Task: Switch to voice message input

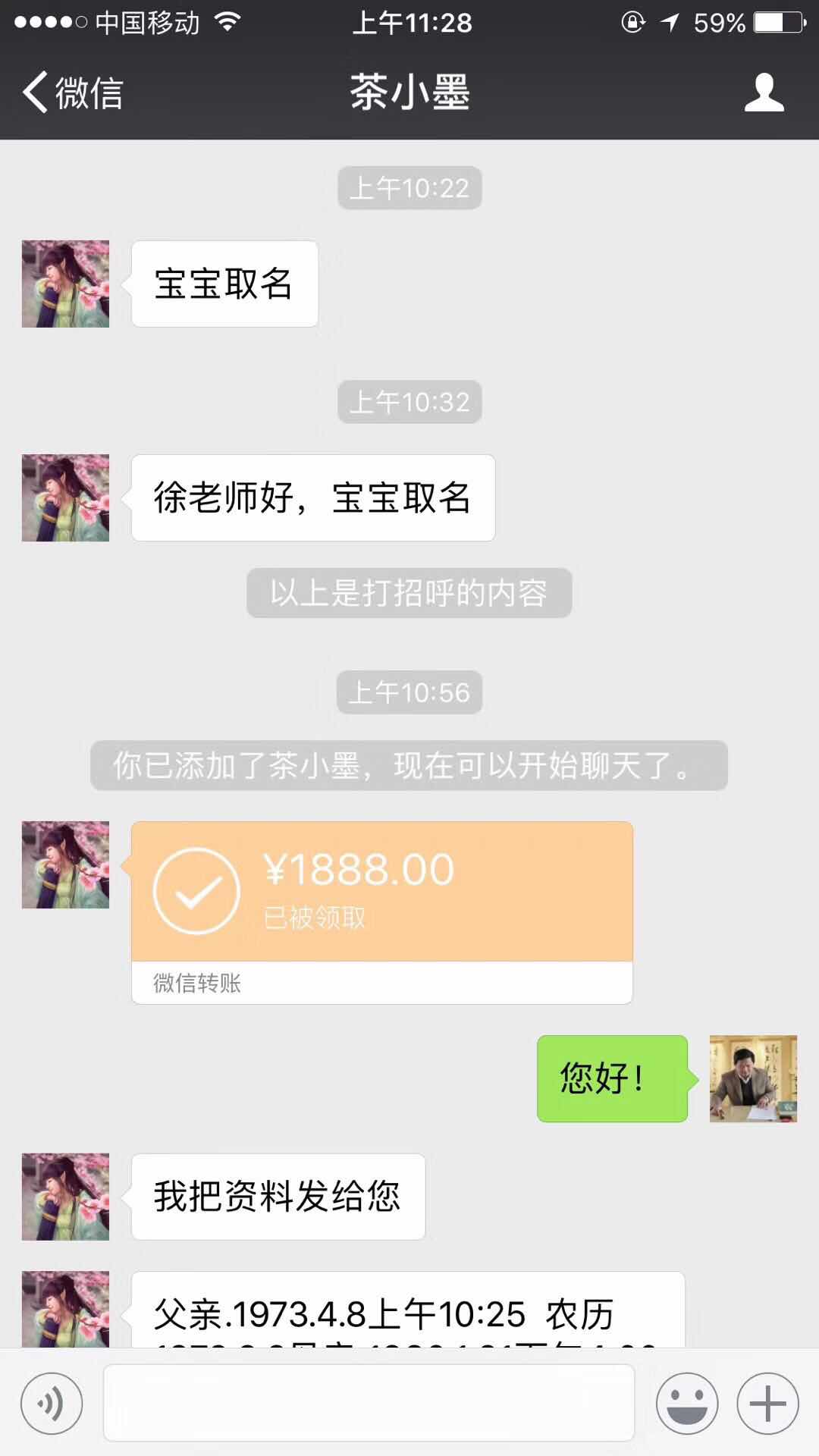Action: coord(52,1404)
